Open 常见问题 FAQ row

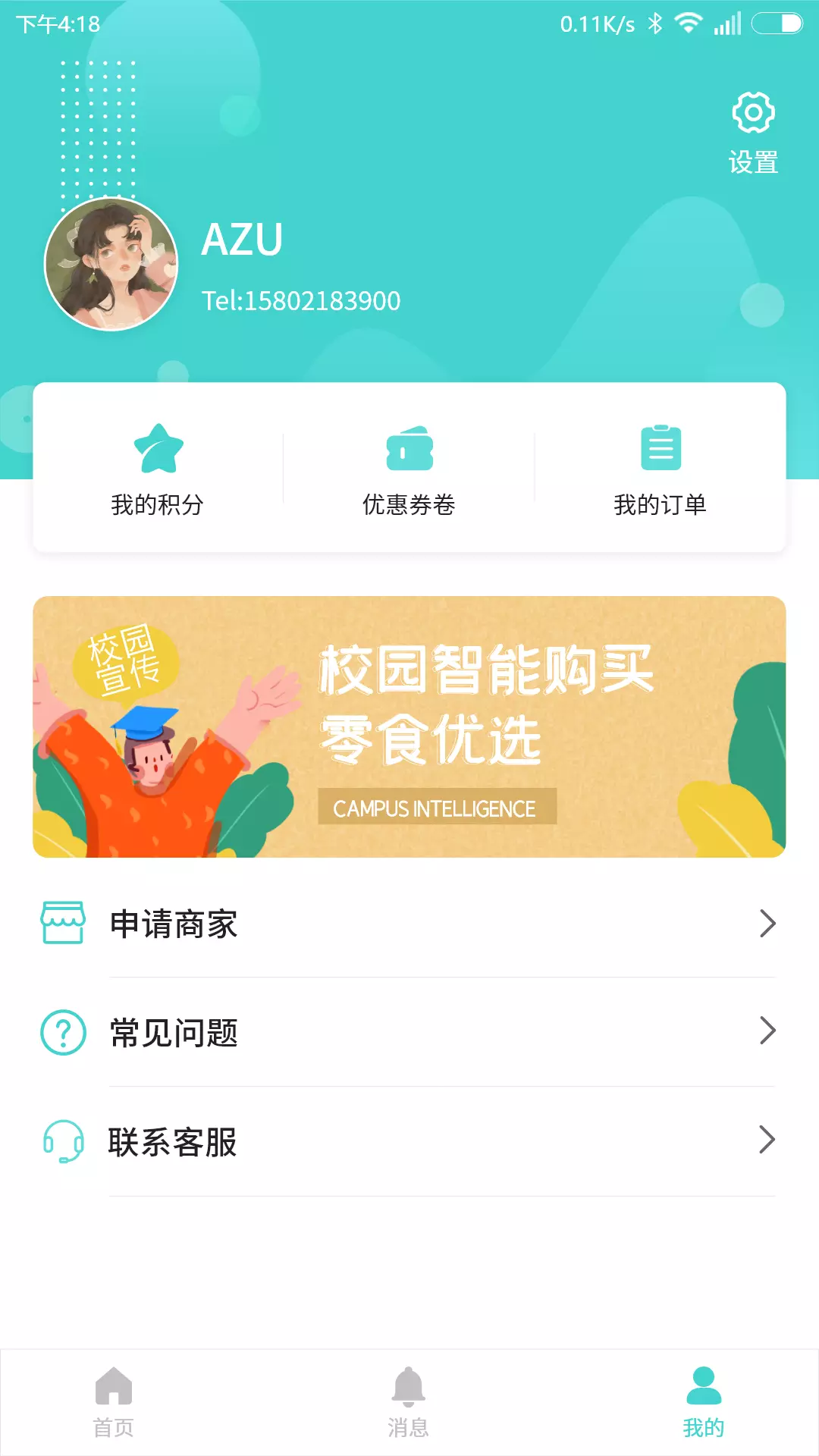[x=409, y=1032]
